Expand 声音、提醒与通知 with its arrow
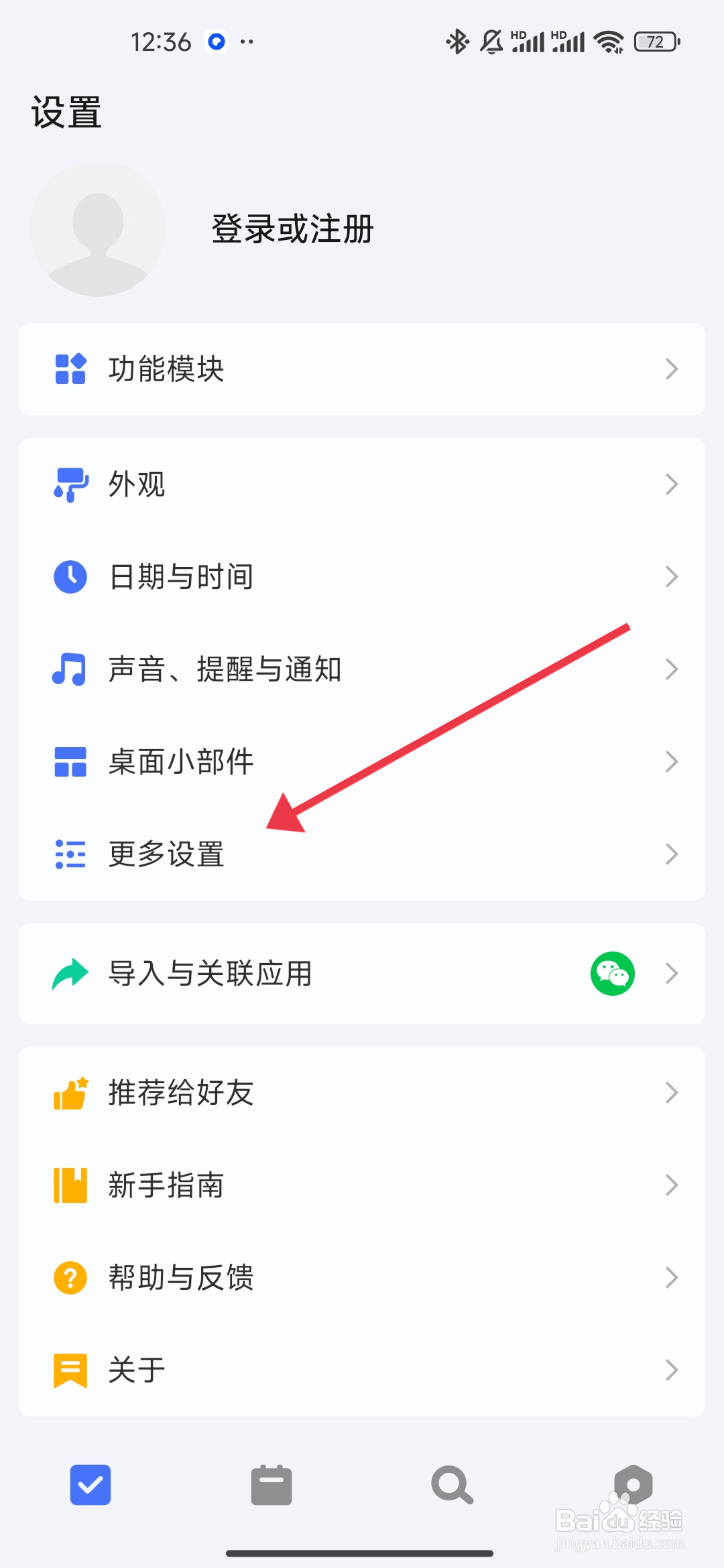This screenshot has height=1568, width=724. [672, 668]
